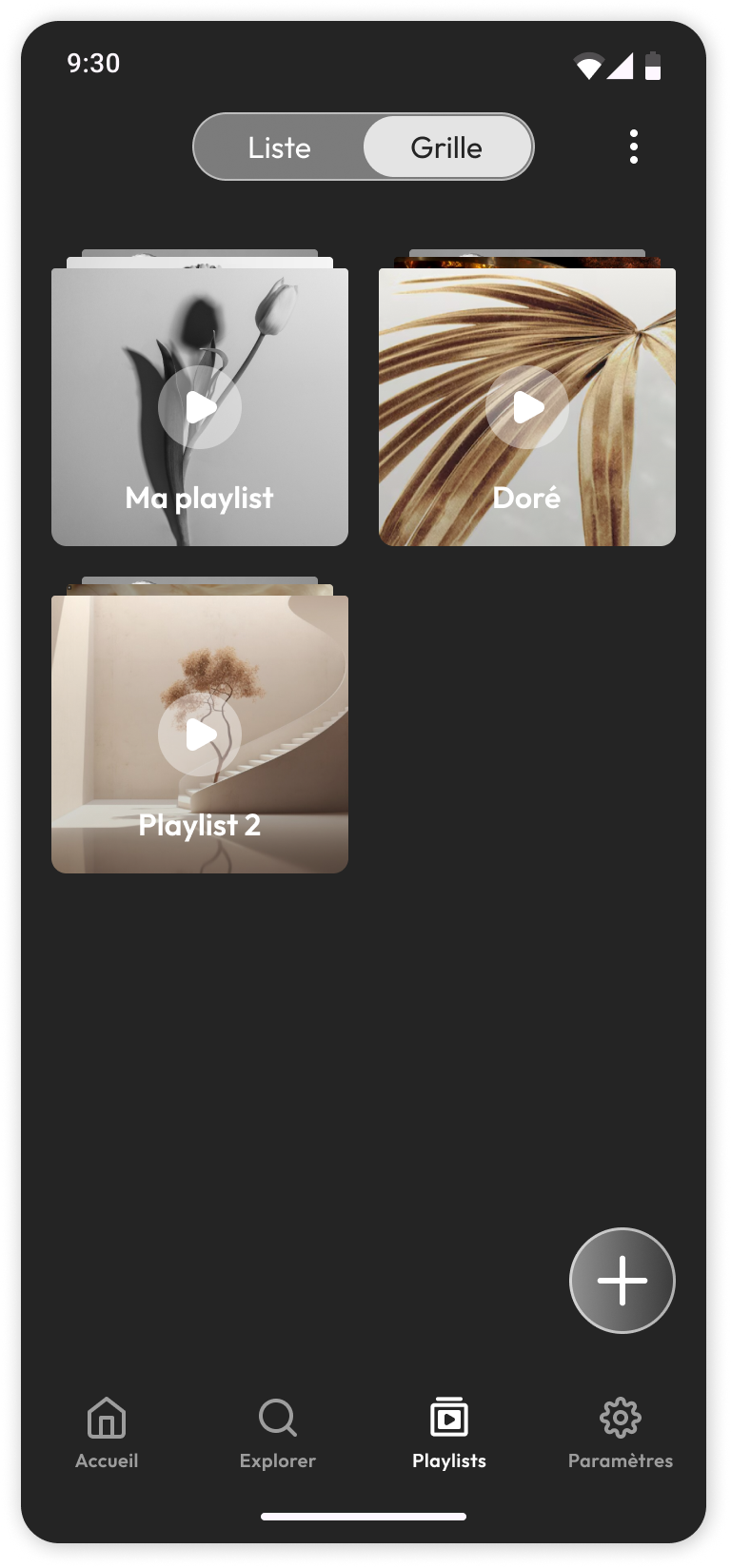This screenshot has height=1568, width=731.
Task: Tap the Explorer search icon
Action: (x=277, y=1420)
